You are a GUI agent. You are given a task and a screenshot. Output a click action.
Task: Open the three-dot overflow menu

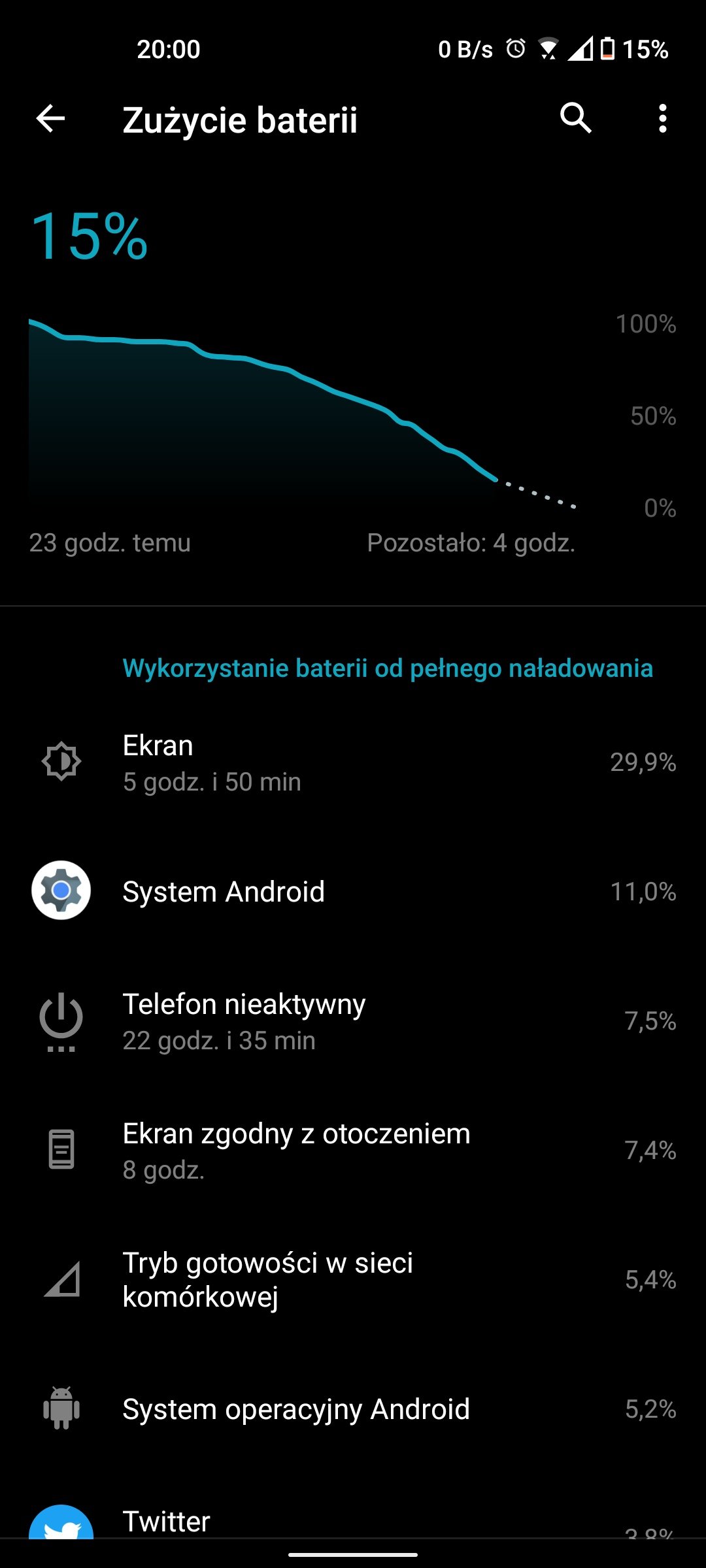663,119
